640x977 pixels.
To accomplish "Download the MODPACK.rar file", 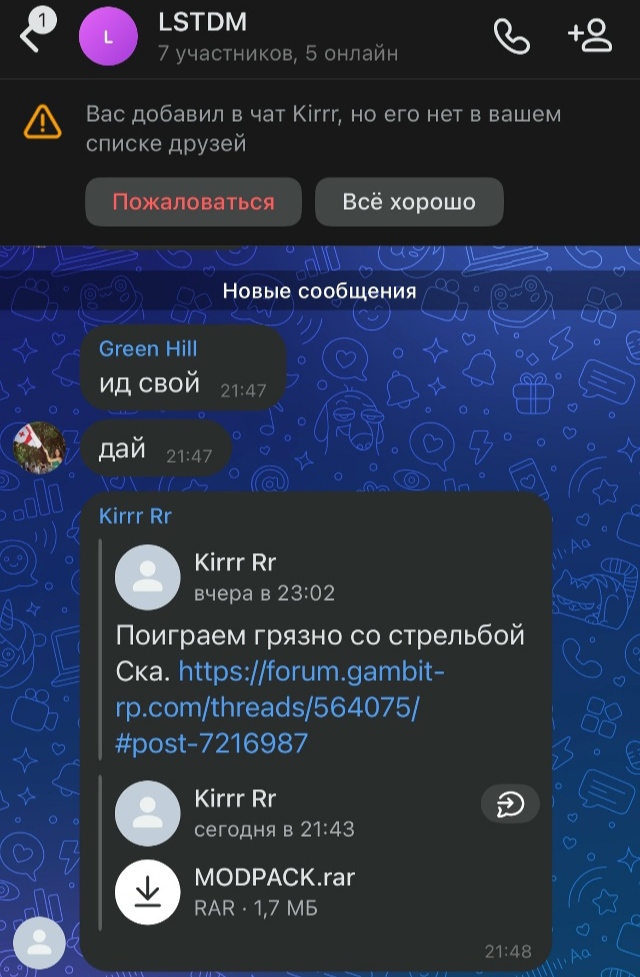I will click(x=149, y=891).
